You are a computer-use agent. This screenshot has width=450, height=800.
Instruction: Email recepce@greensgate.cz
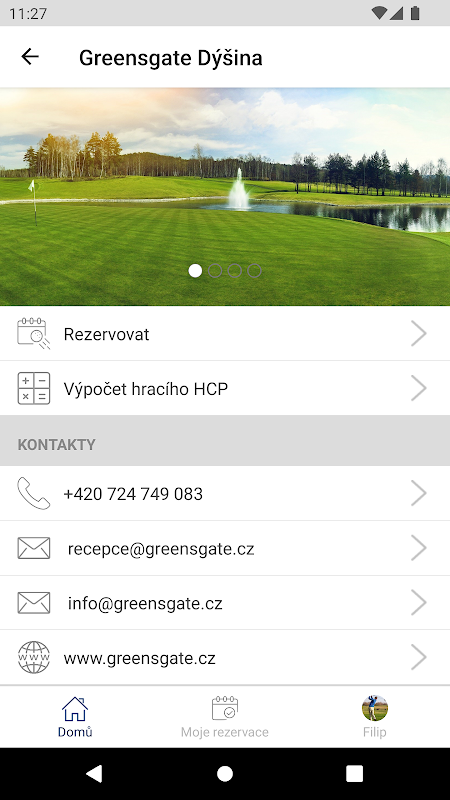click(225, 548)
